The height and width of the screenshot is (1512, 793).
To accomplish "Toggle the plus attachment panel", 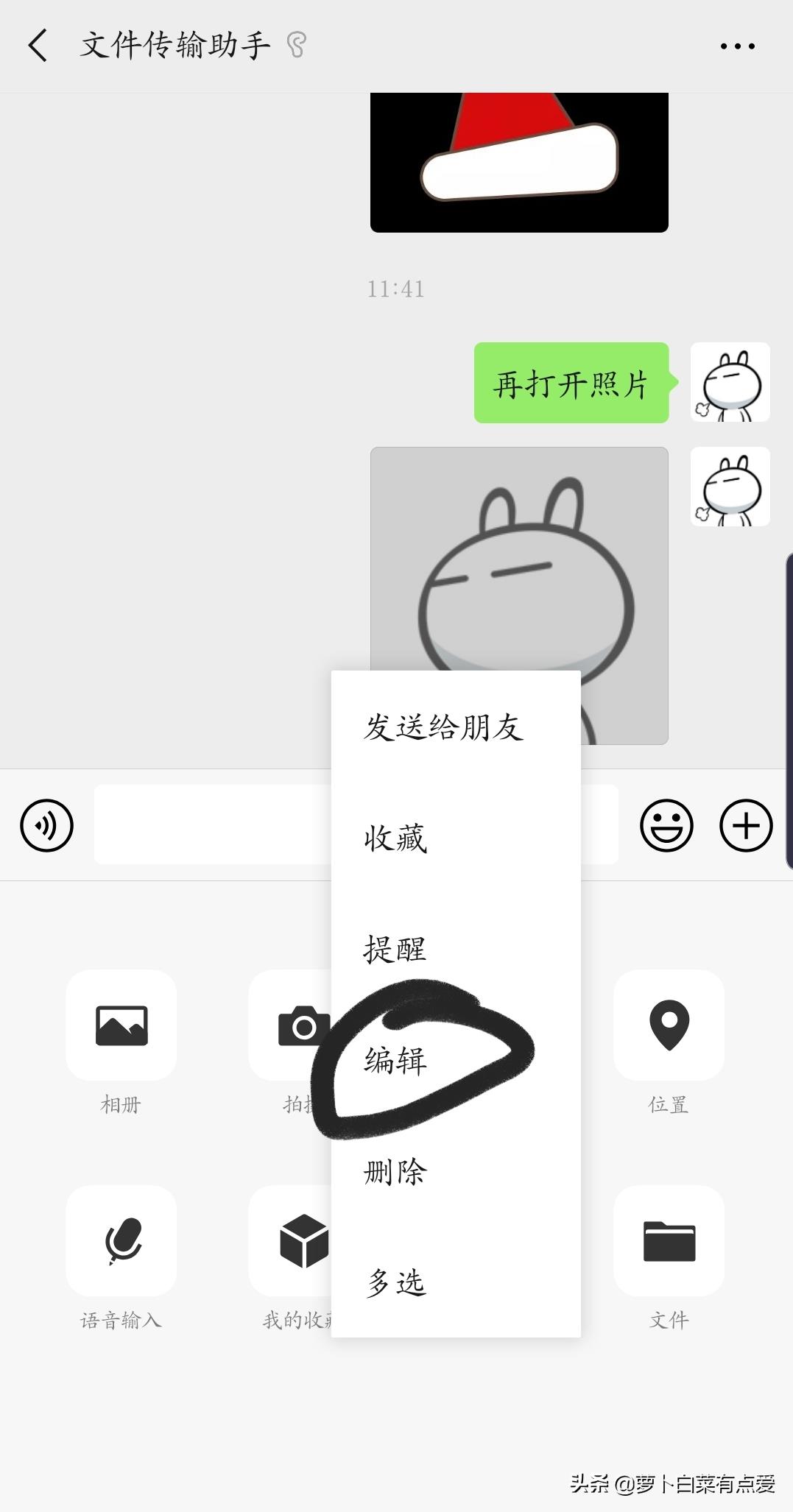I will point(745,825).
